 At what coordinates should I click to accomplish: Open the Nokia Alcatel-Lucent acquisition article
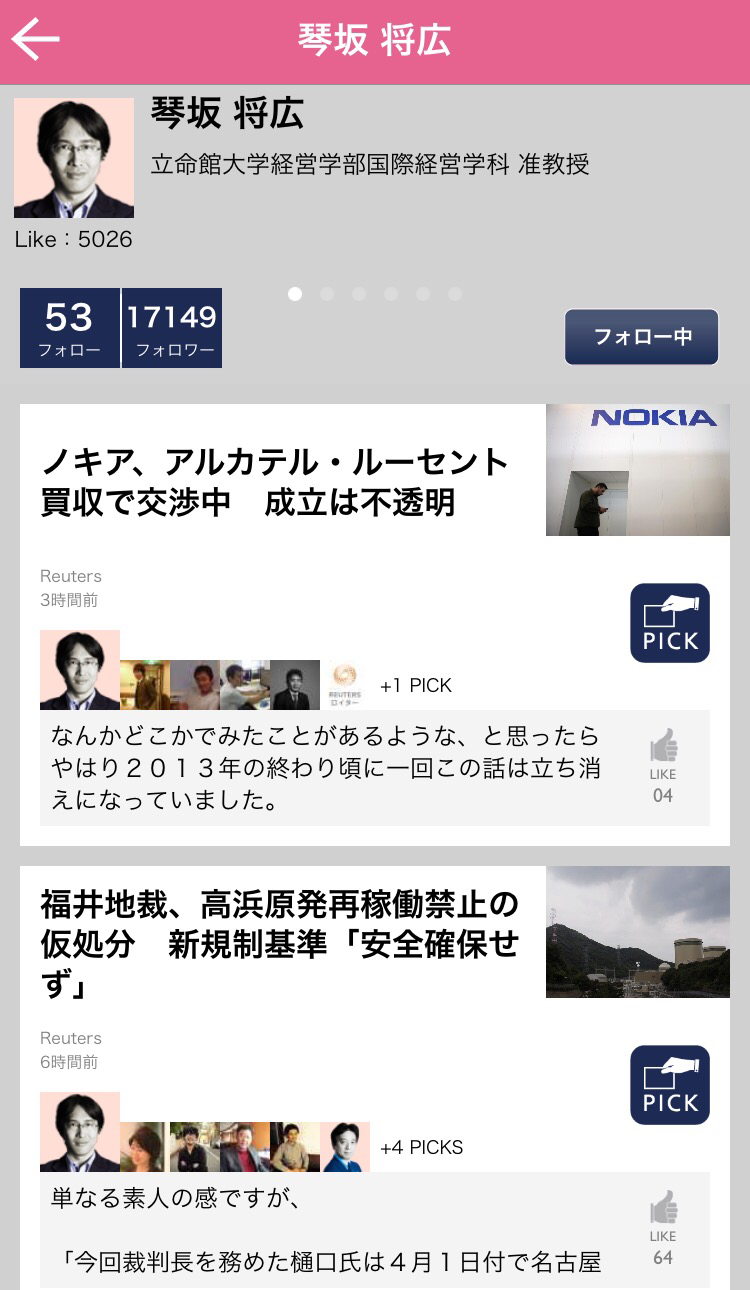pos(275,481)
